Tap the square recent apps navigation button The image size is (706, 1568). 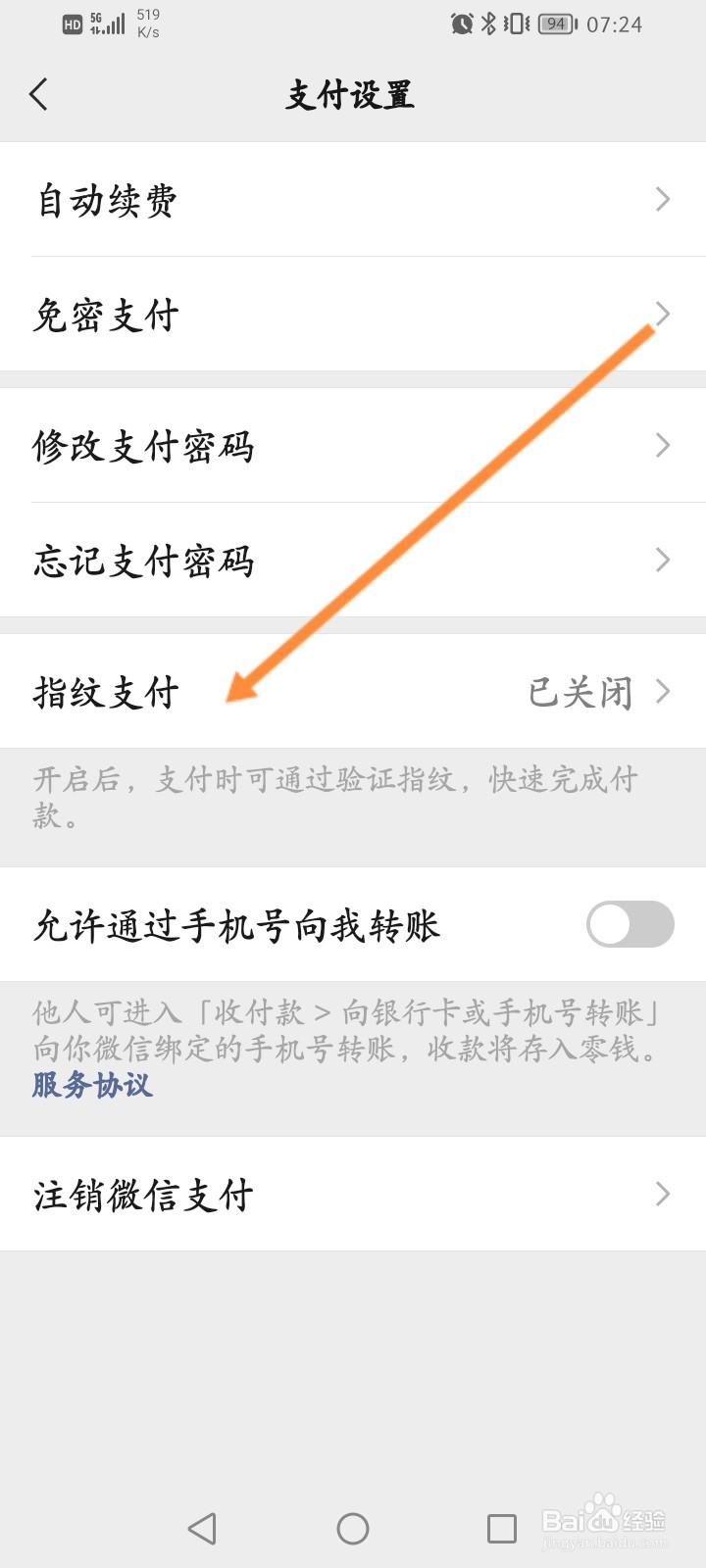(x=502, y=1527)
